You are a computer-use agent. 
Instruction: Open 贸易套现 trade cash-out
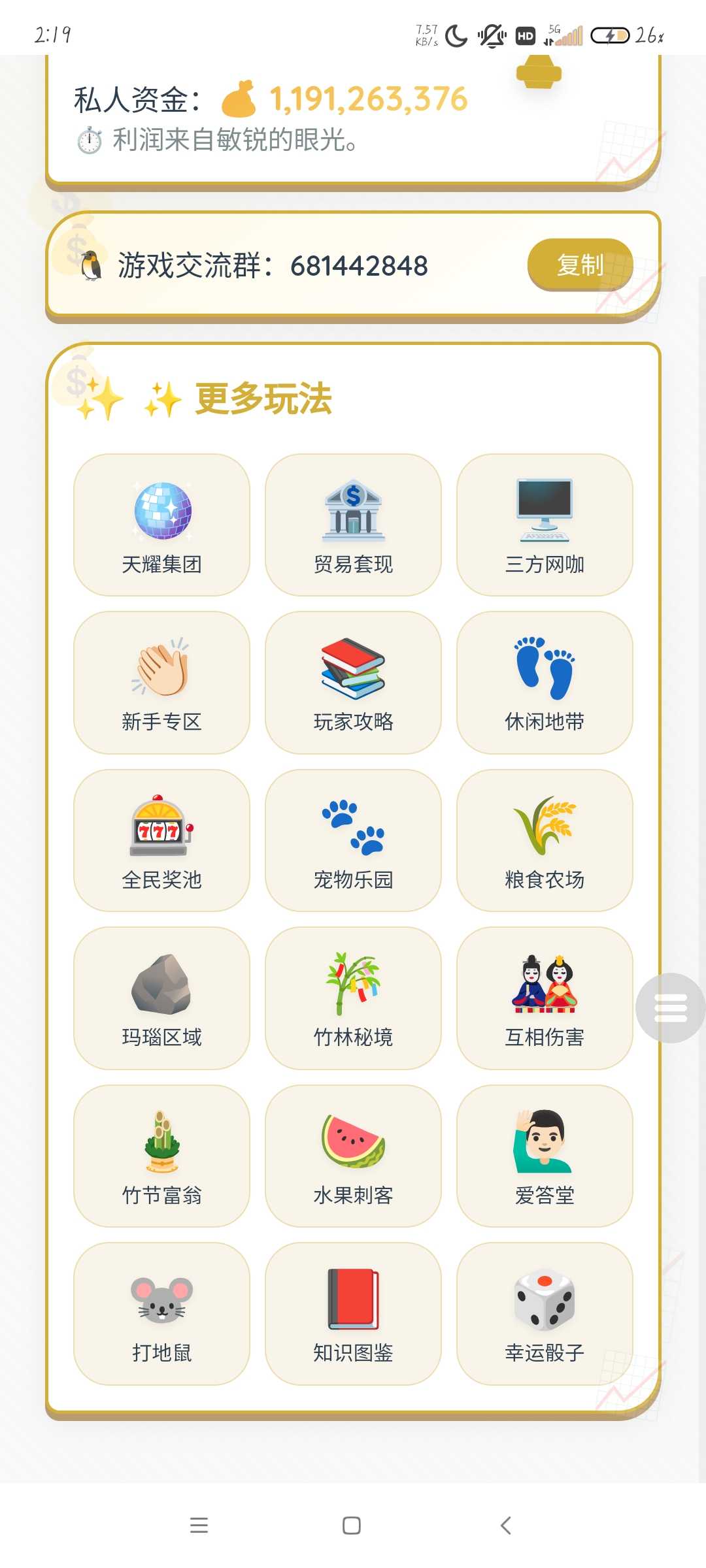(x=353, y=525)
